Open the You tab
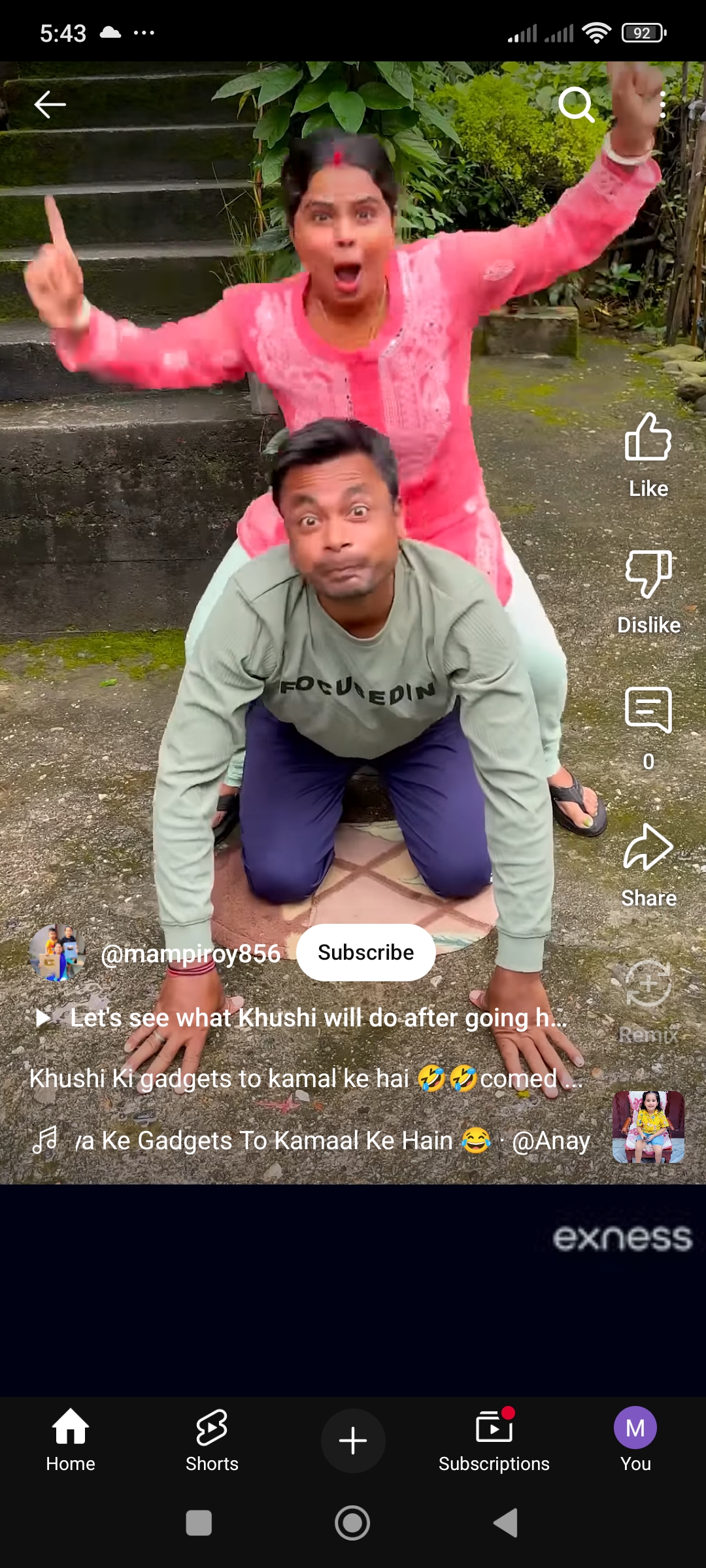 [x=635, y=1440]
